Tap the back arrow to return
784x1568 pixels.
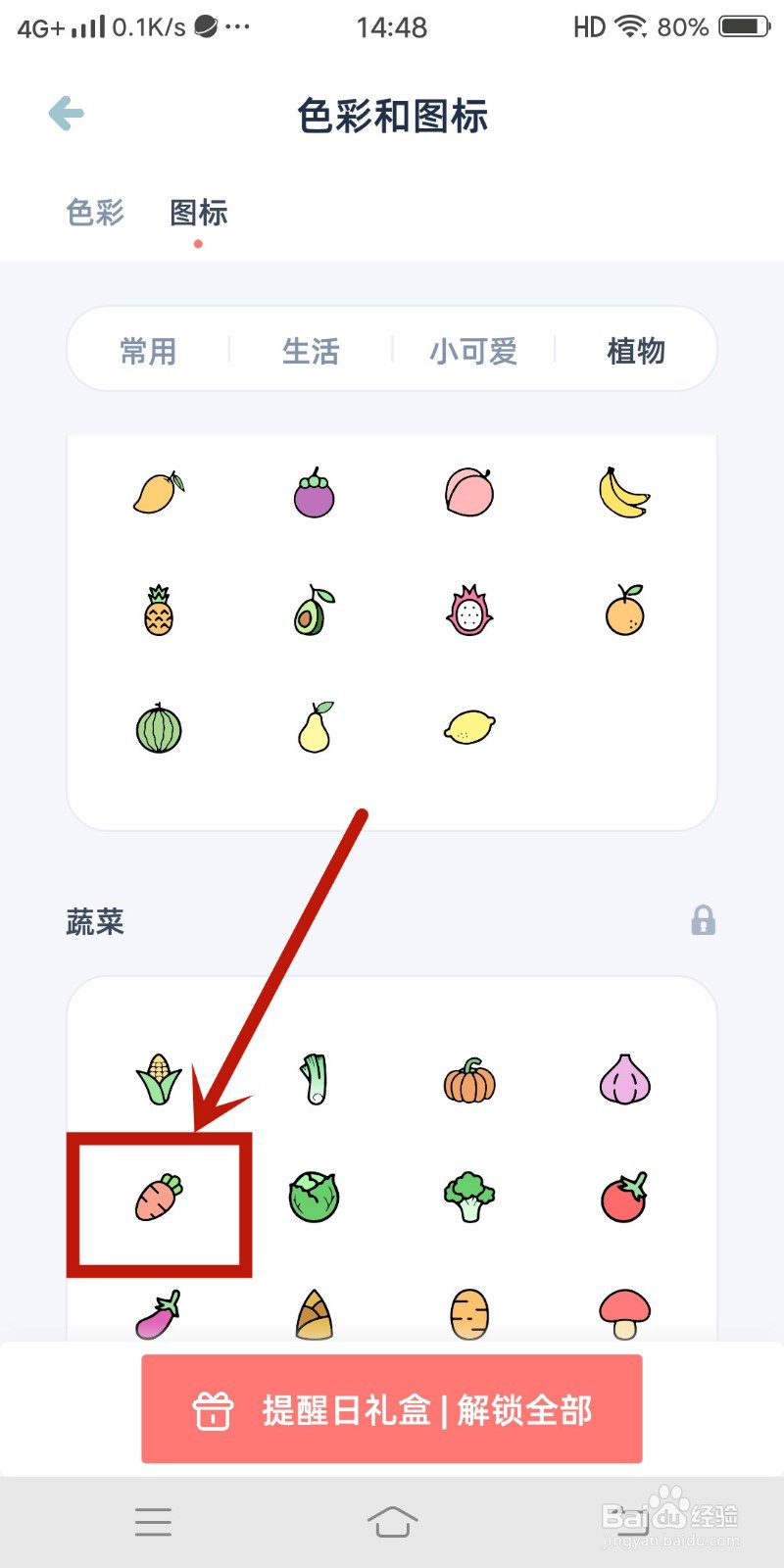pos(65,113)
